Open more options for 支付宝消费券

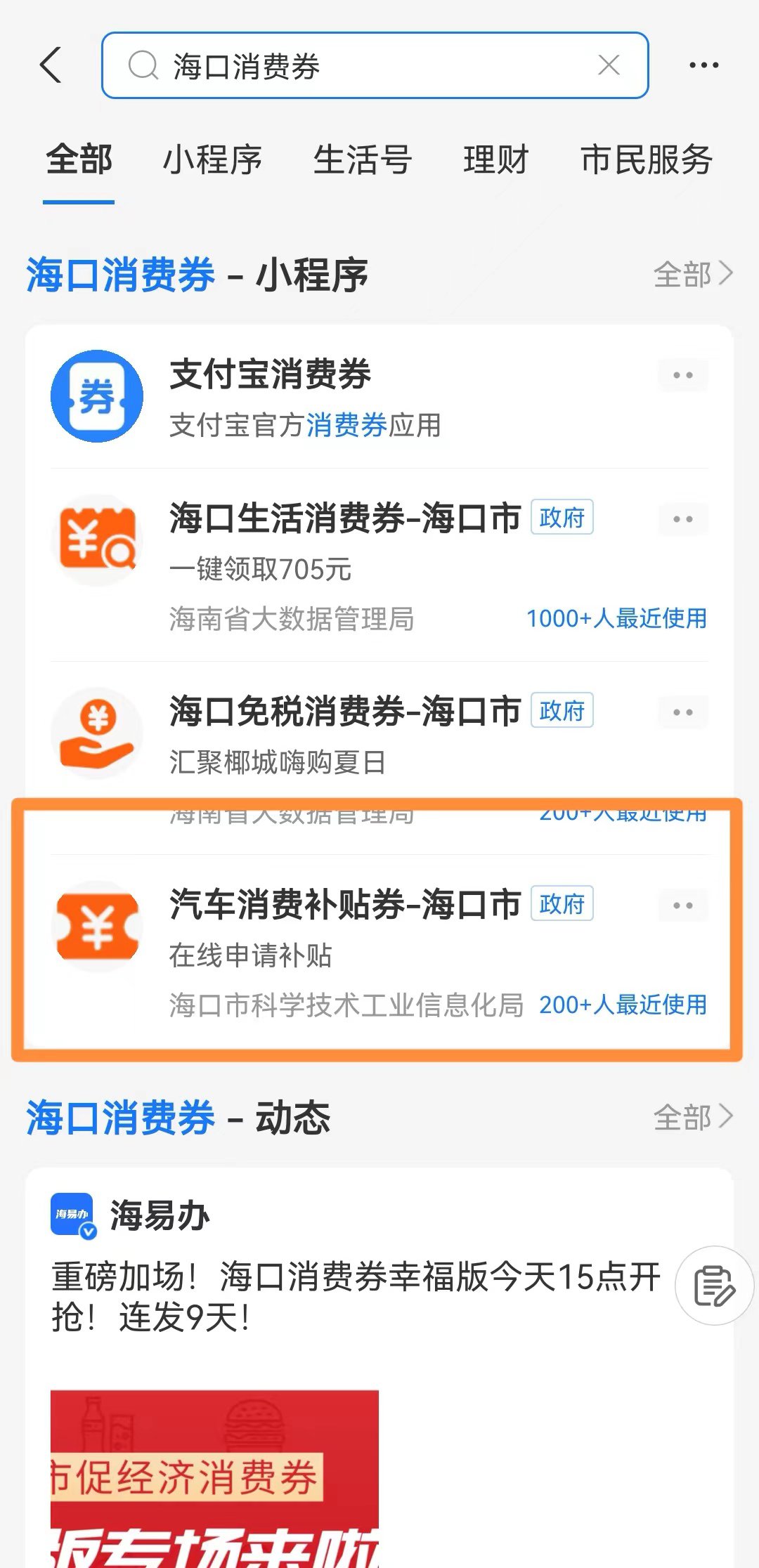coord(682,375)
